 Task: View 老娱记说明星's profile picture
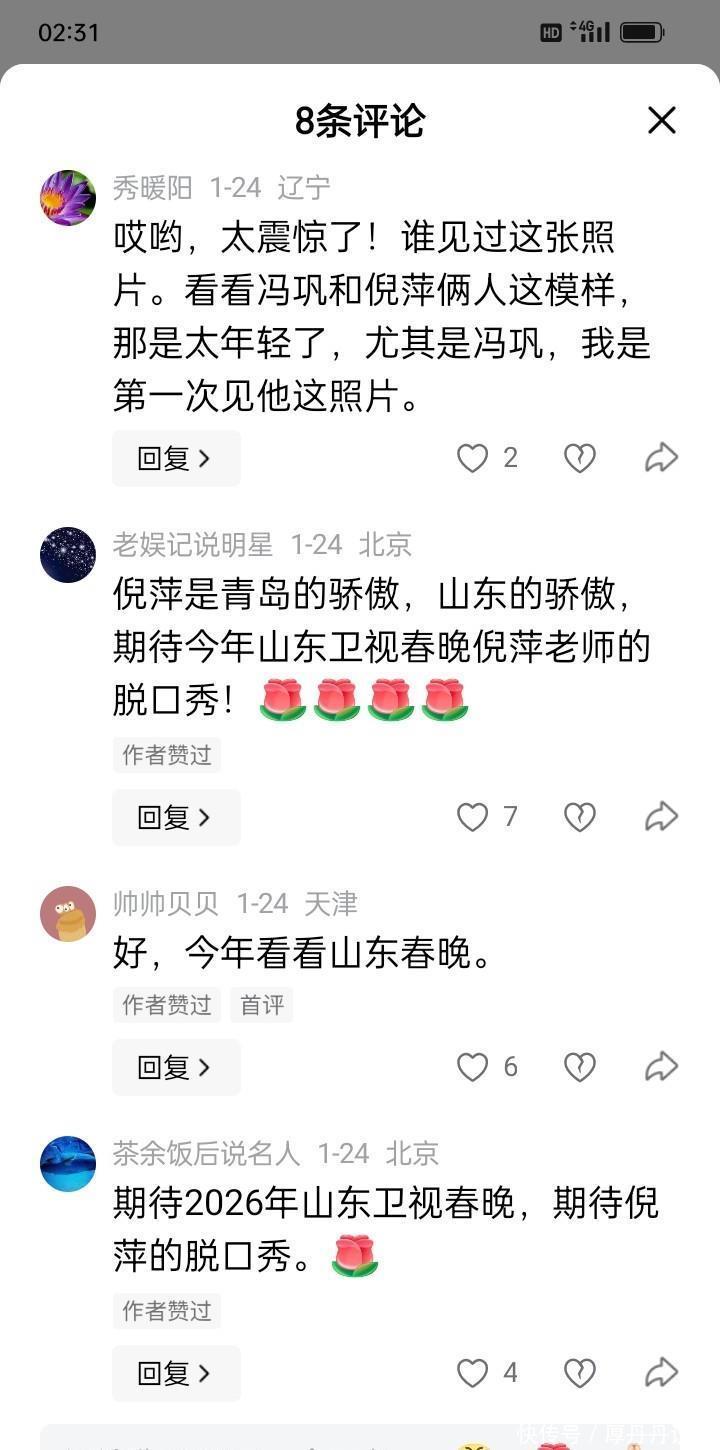[68, 554]
